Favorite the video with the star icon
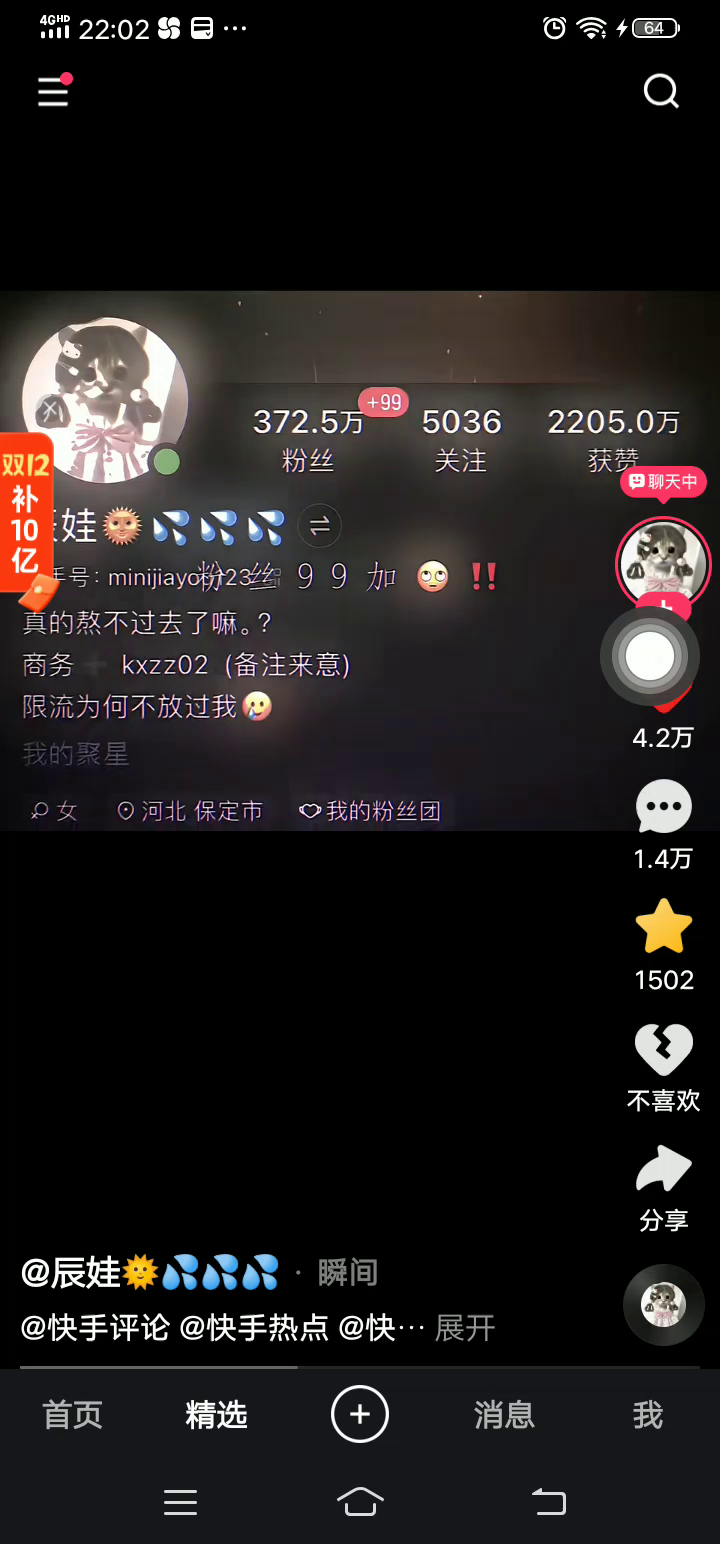This screenshot has height=1544, width=720. pyautogui.click(x=663, y=928)
